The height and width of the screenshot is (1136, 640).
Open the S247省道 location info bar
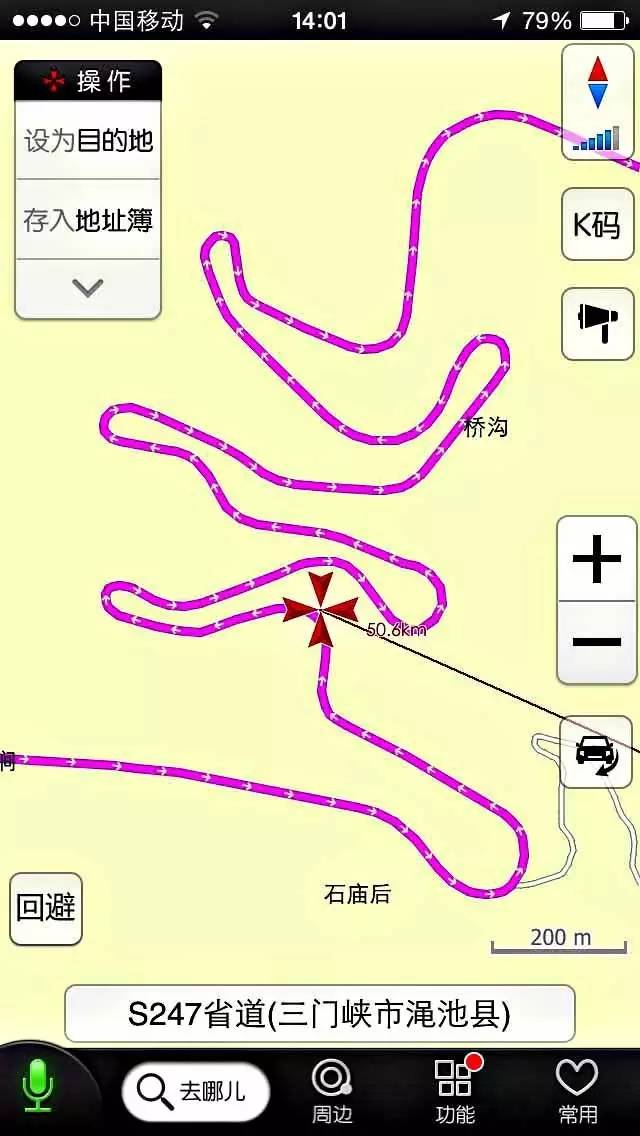point(319,1014)
